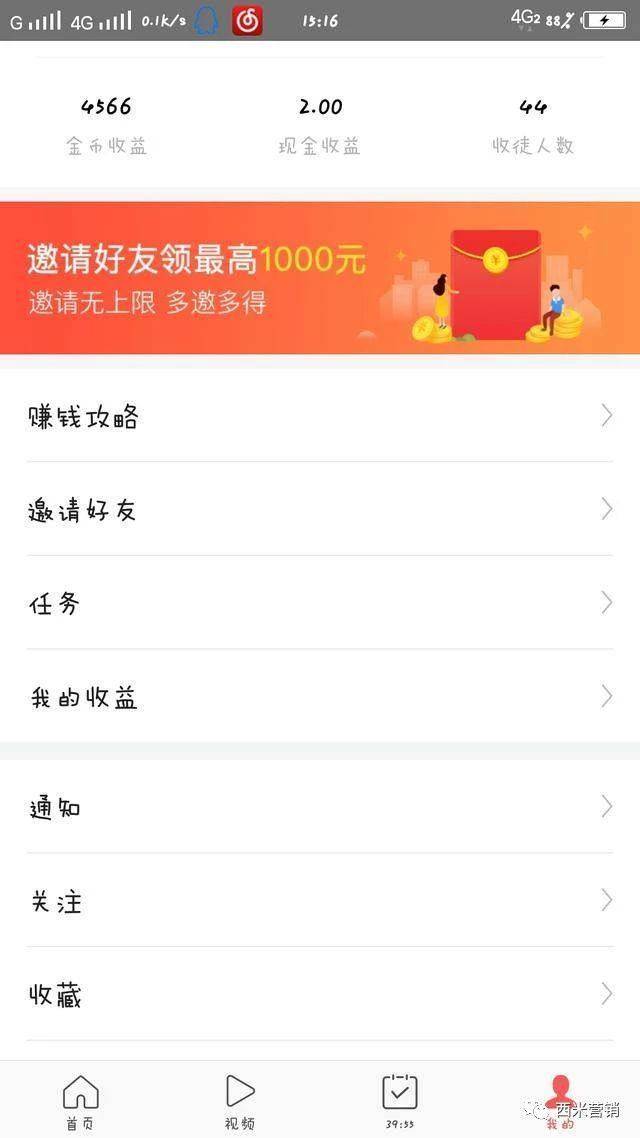The width and height of the screenshot is (640, 1138).
Task: Open the 赚钱攻略 row
Action: click(x=320, y=416)
